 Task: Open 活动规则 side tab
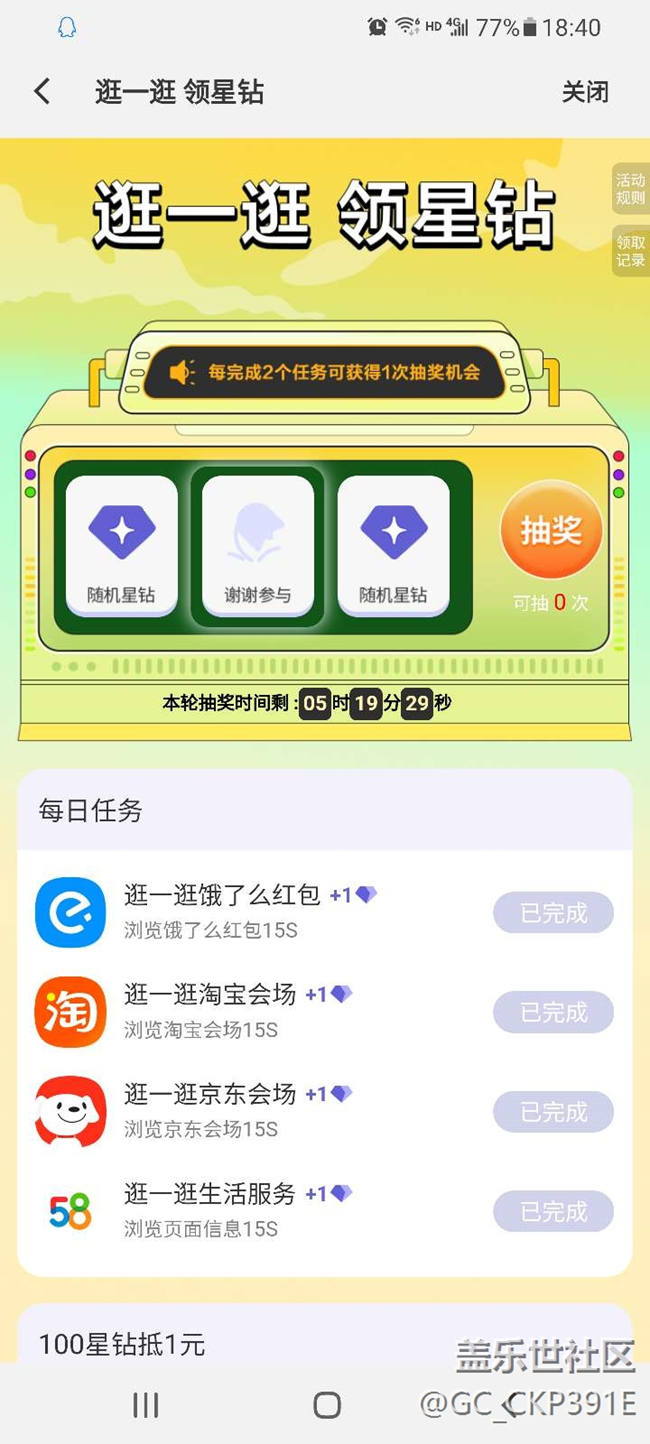(630, 189)
